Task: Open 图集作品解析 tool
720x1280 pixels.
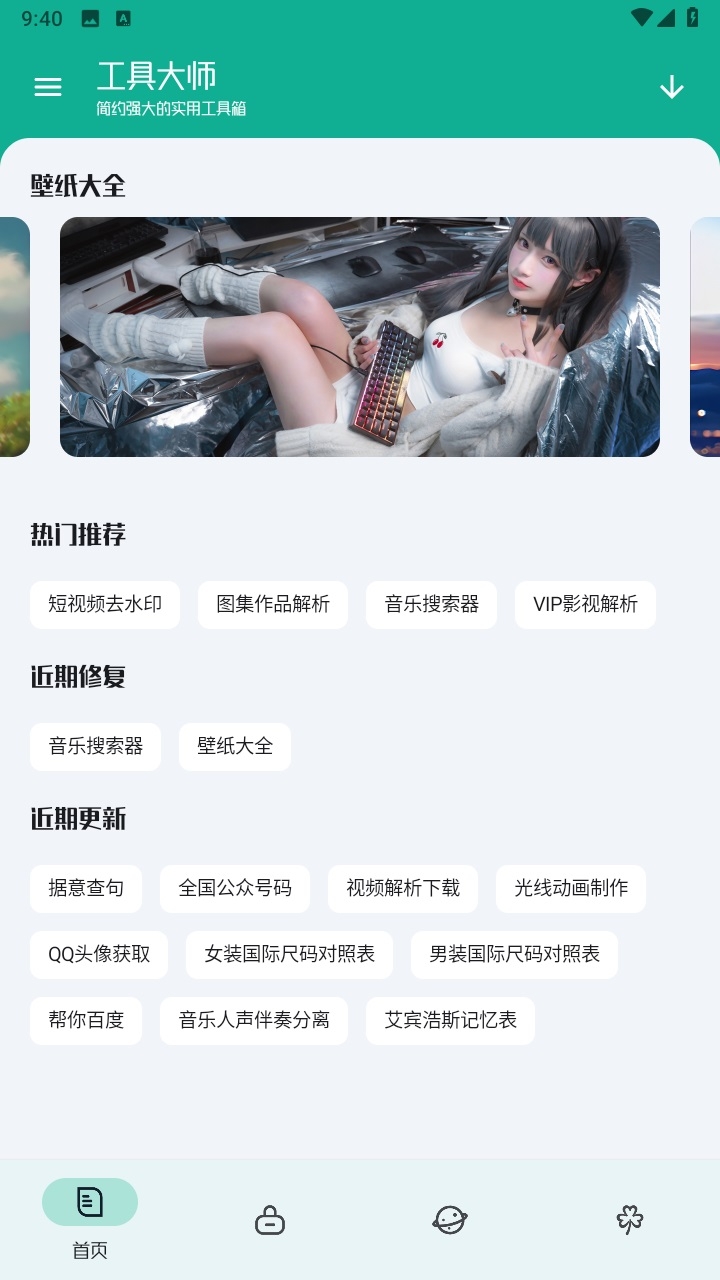Action: [x=273, y=604]
